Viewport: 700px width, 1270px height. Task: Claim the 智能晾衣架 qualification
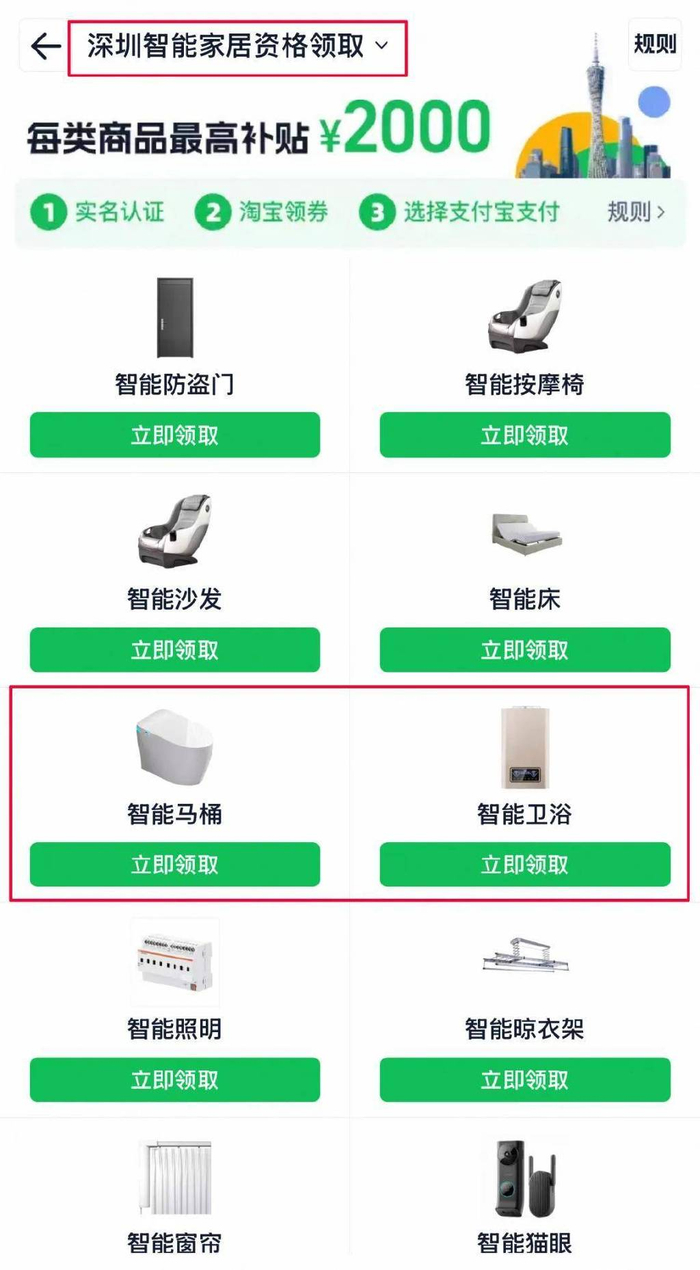(525, 1080)
